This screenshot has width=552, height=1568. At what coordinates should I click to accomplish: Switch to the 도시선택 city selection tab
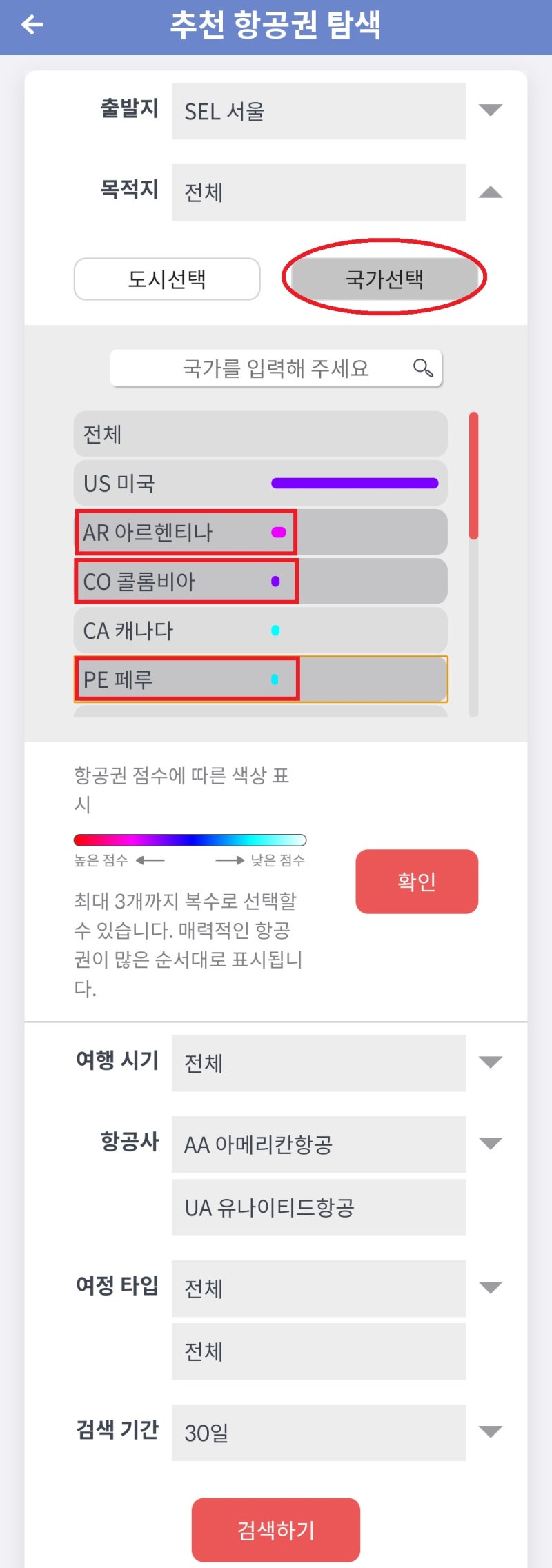click(166, 279)
